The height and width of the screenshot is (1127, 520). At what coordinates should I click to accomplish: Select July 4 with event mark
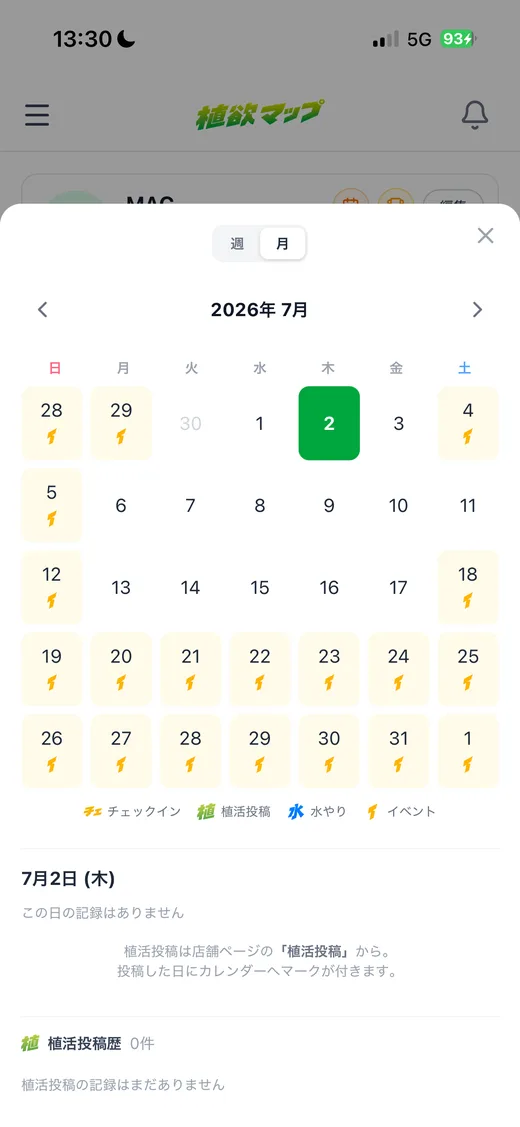point(468,423)
